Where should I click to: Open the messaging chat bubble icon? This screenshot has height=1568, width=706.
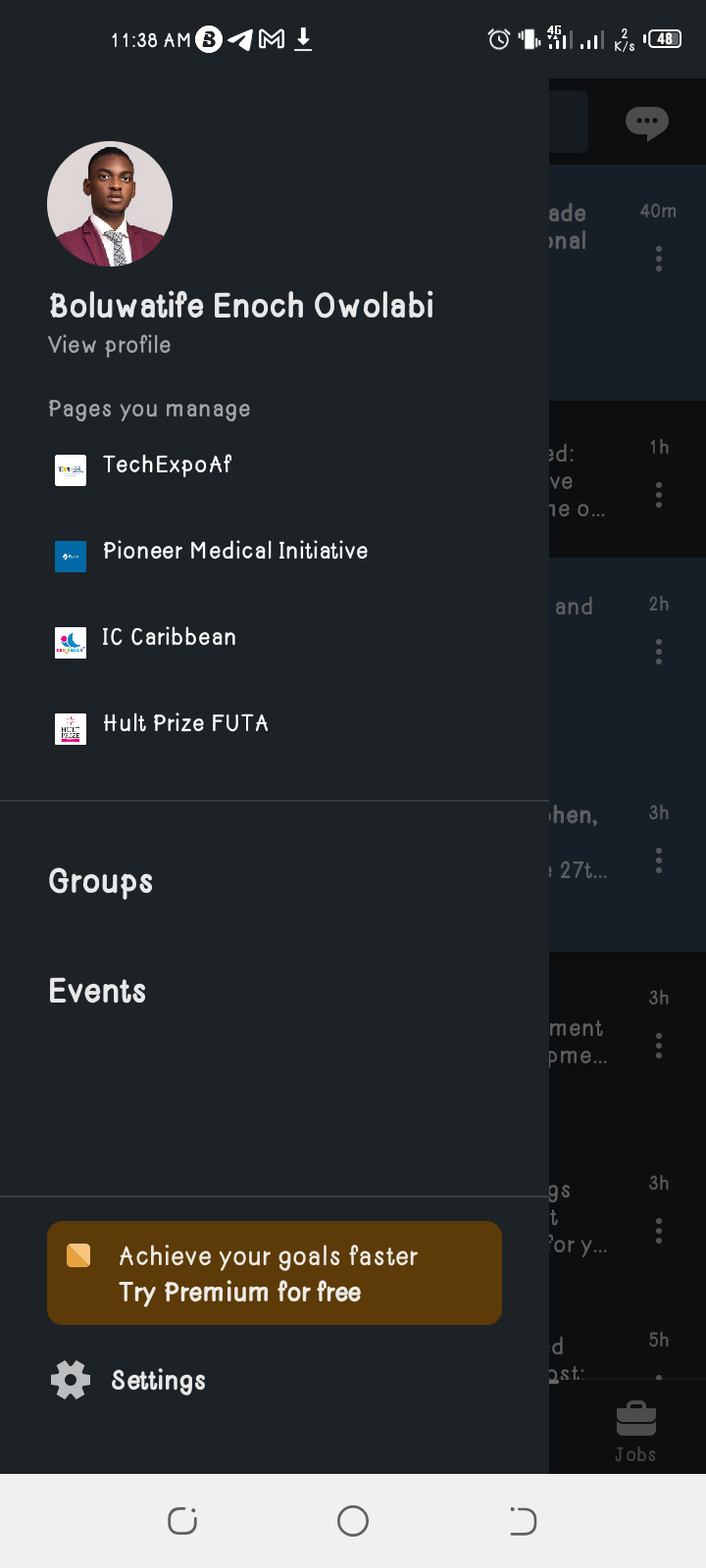pos(647,122)
